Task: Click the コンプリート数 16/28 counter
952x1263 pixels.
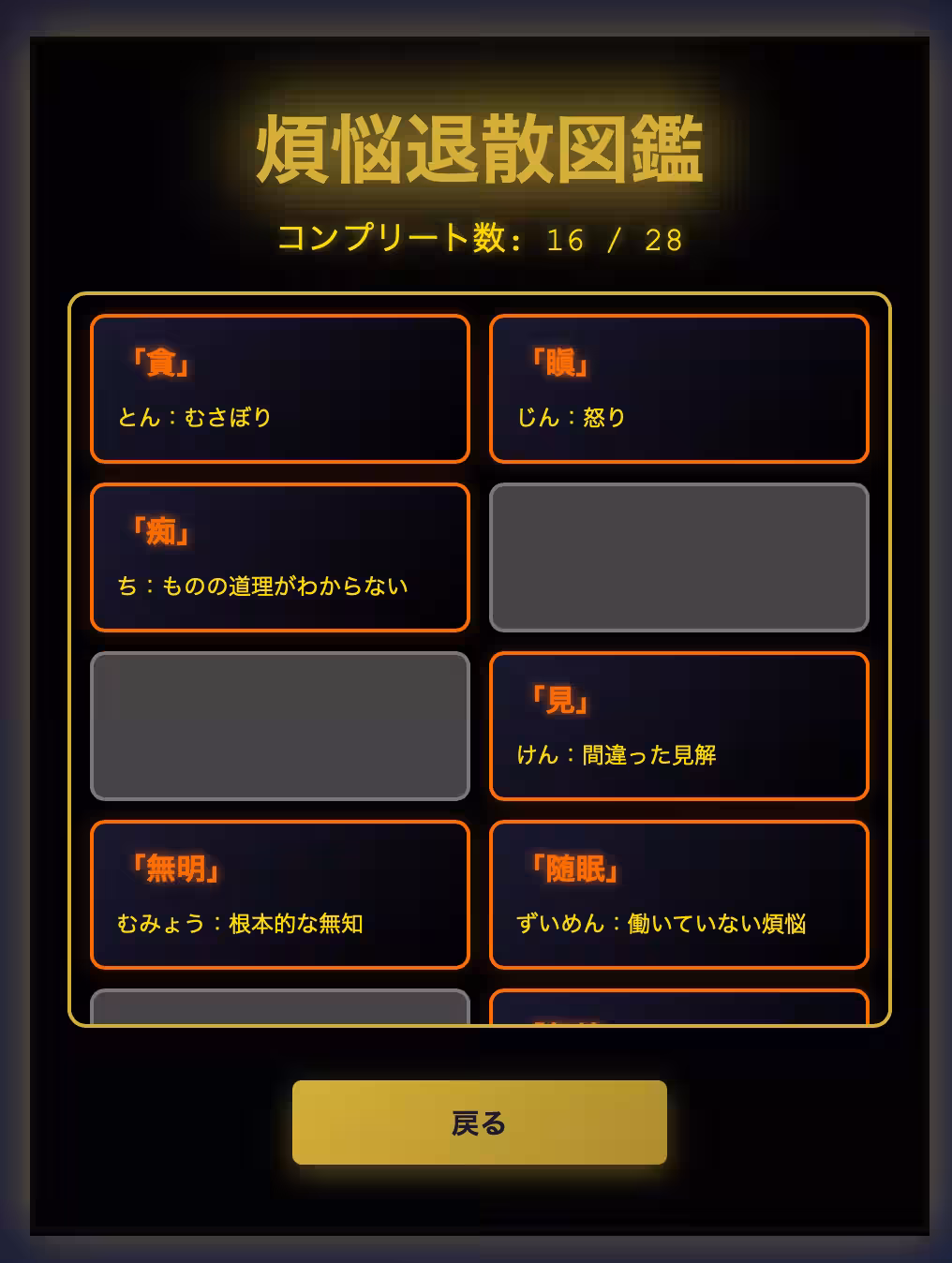Action: coord(480,239)
